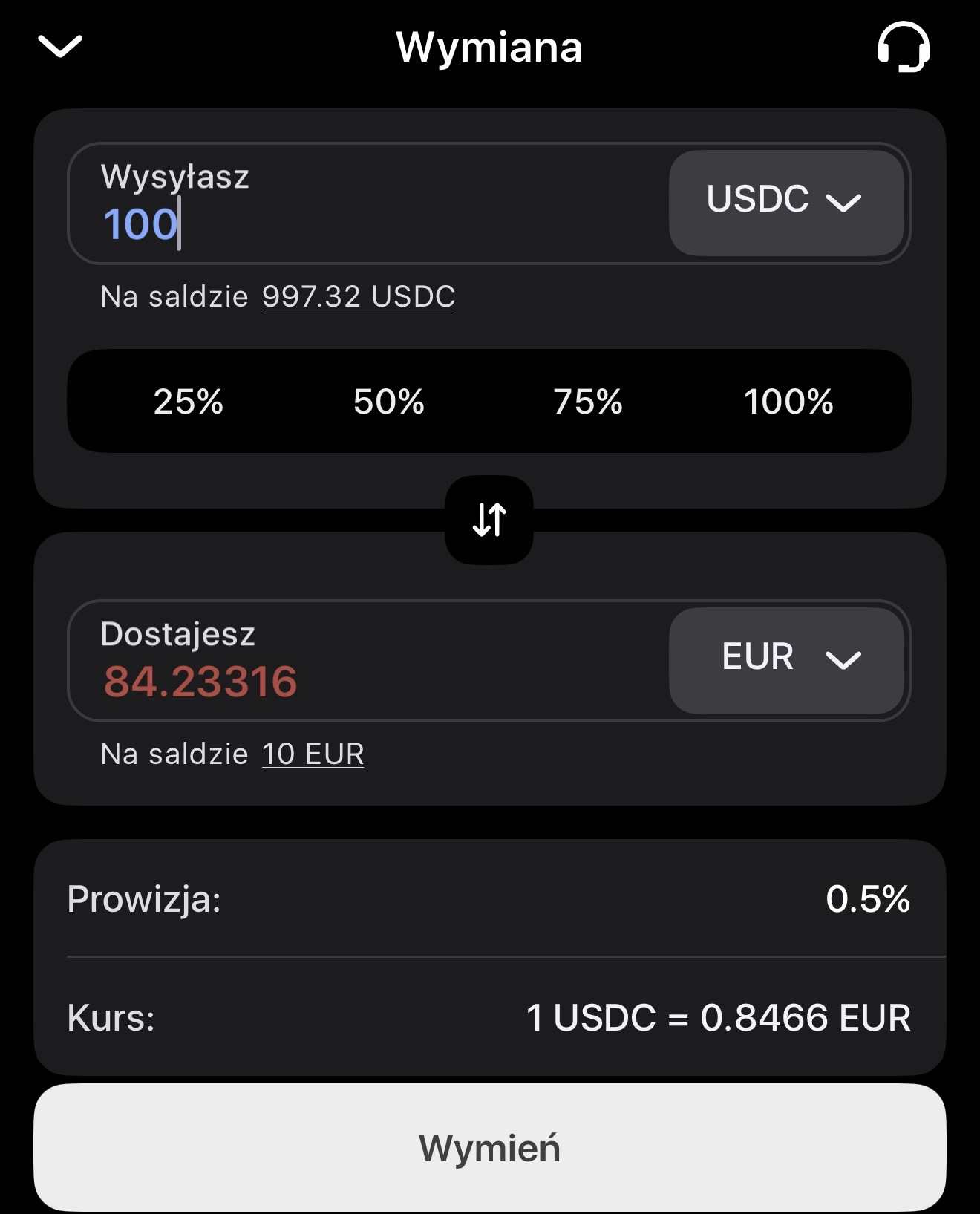Open the USDC currency dropdown
This screenshot has width=980, height=1214.
[785, 202]
